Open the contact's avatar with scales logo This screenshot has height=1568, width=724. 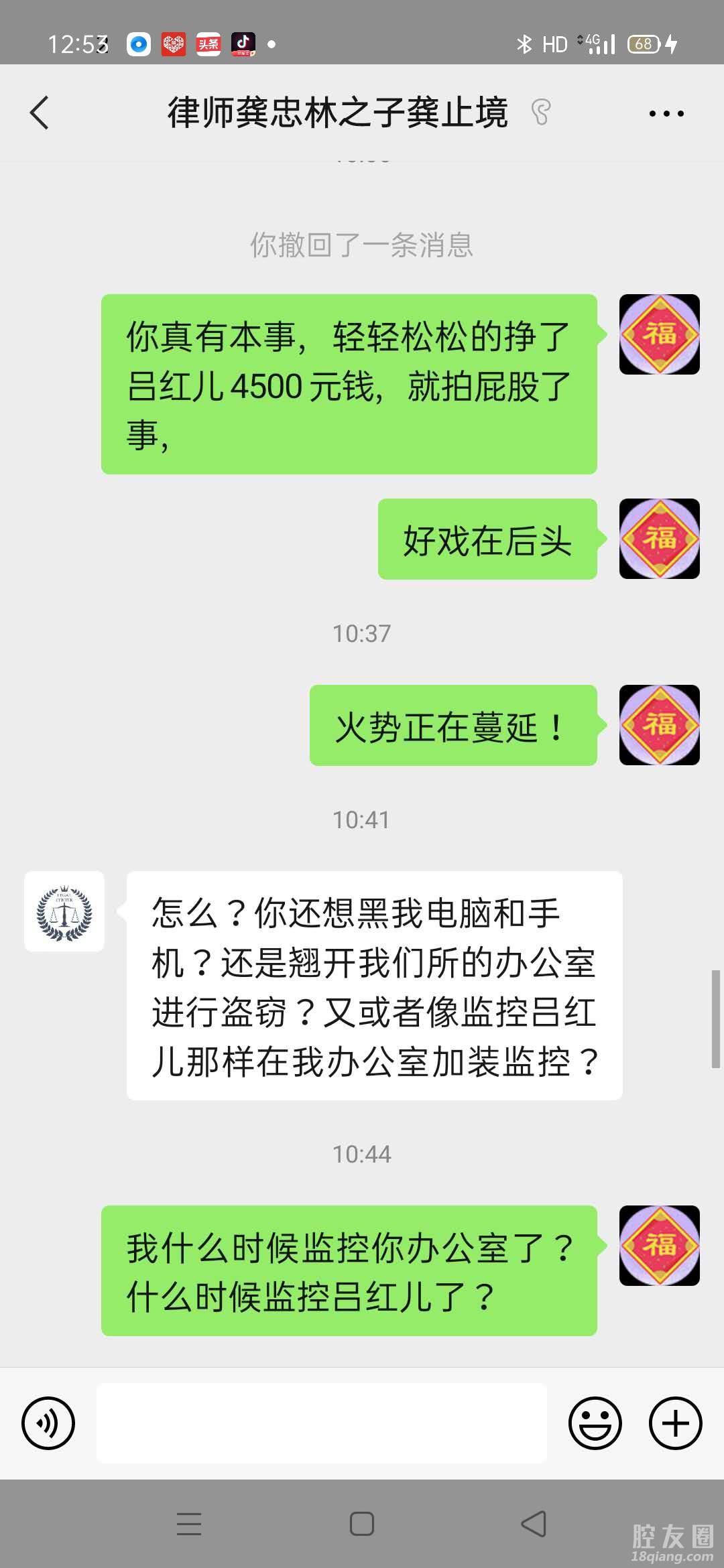tap(64, 911)
